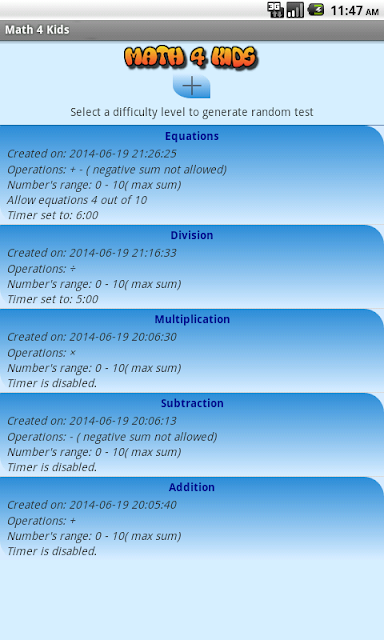Choose the Multiplication level
Viewport: 384px width, 640px height.
point(192,351)
